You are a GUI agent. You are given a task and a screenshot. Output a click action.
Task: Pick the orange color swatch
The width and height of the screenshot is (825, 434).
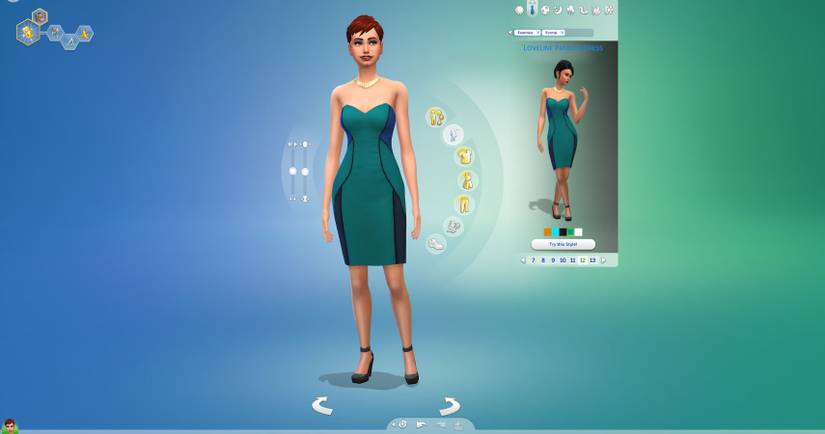[548, 232]
